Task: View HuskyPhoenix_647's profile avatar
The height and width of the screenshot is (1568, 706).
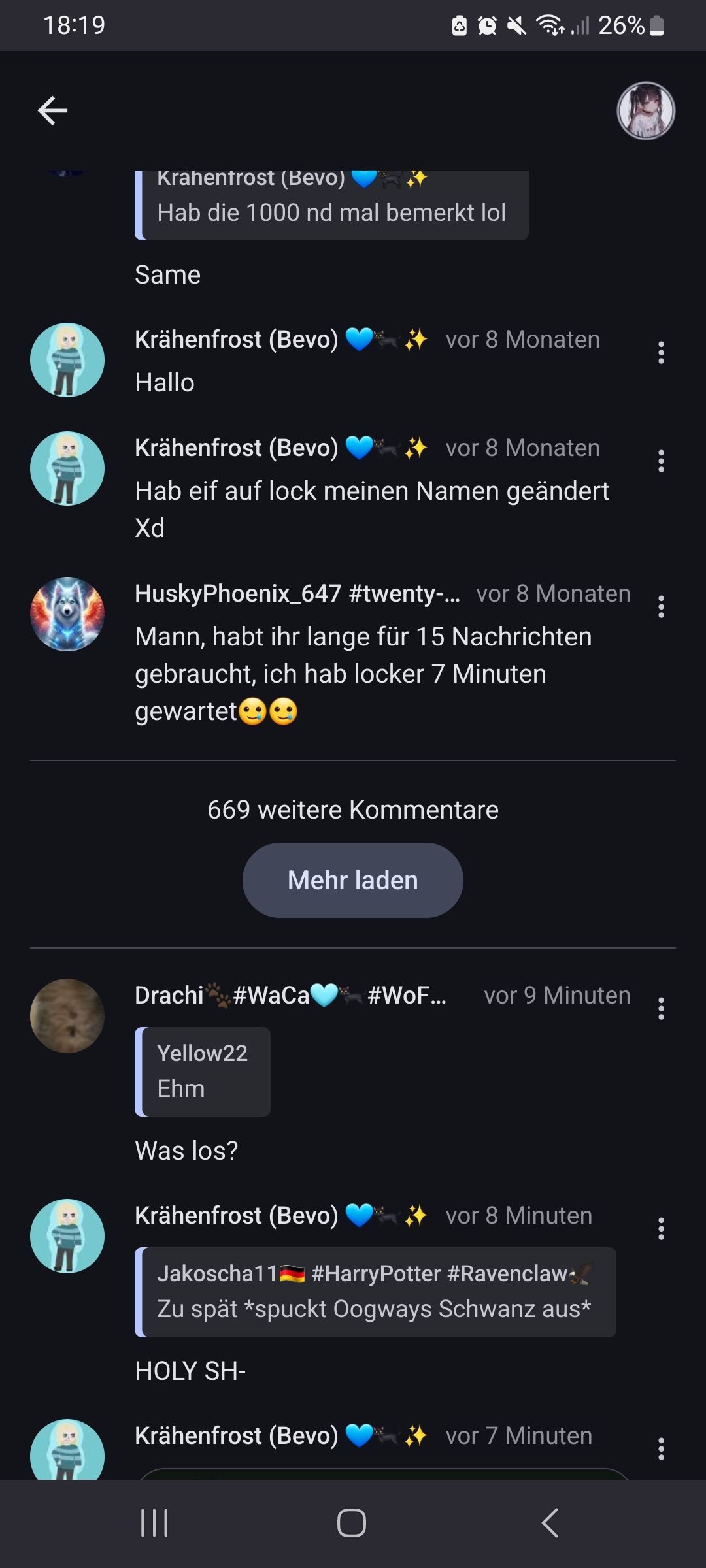Action: [67, 614]
